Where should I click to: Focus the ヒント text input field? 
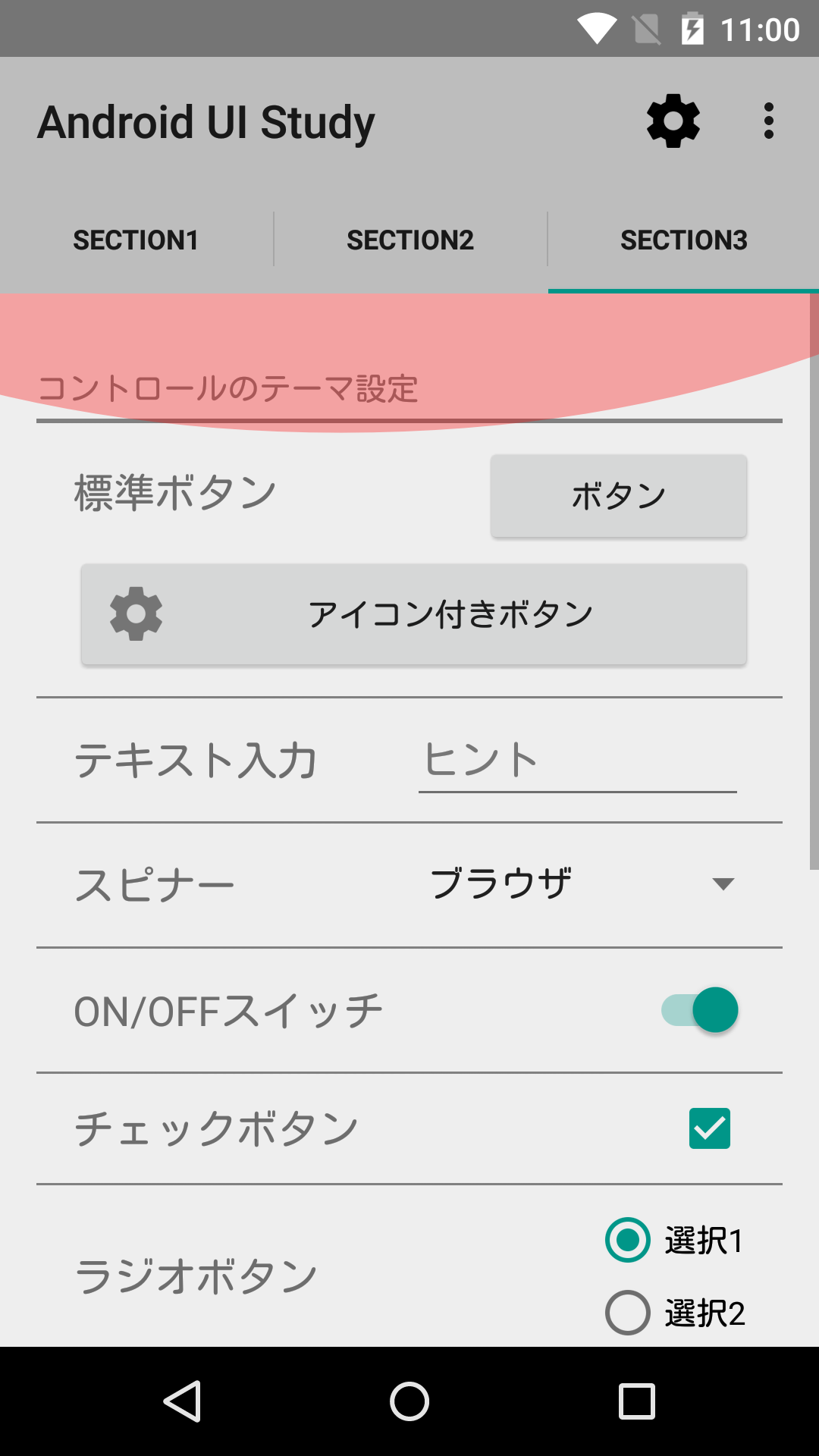578,760
